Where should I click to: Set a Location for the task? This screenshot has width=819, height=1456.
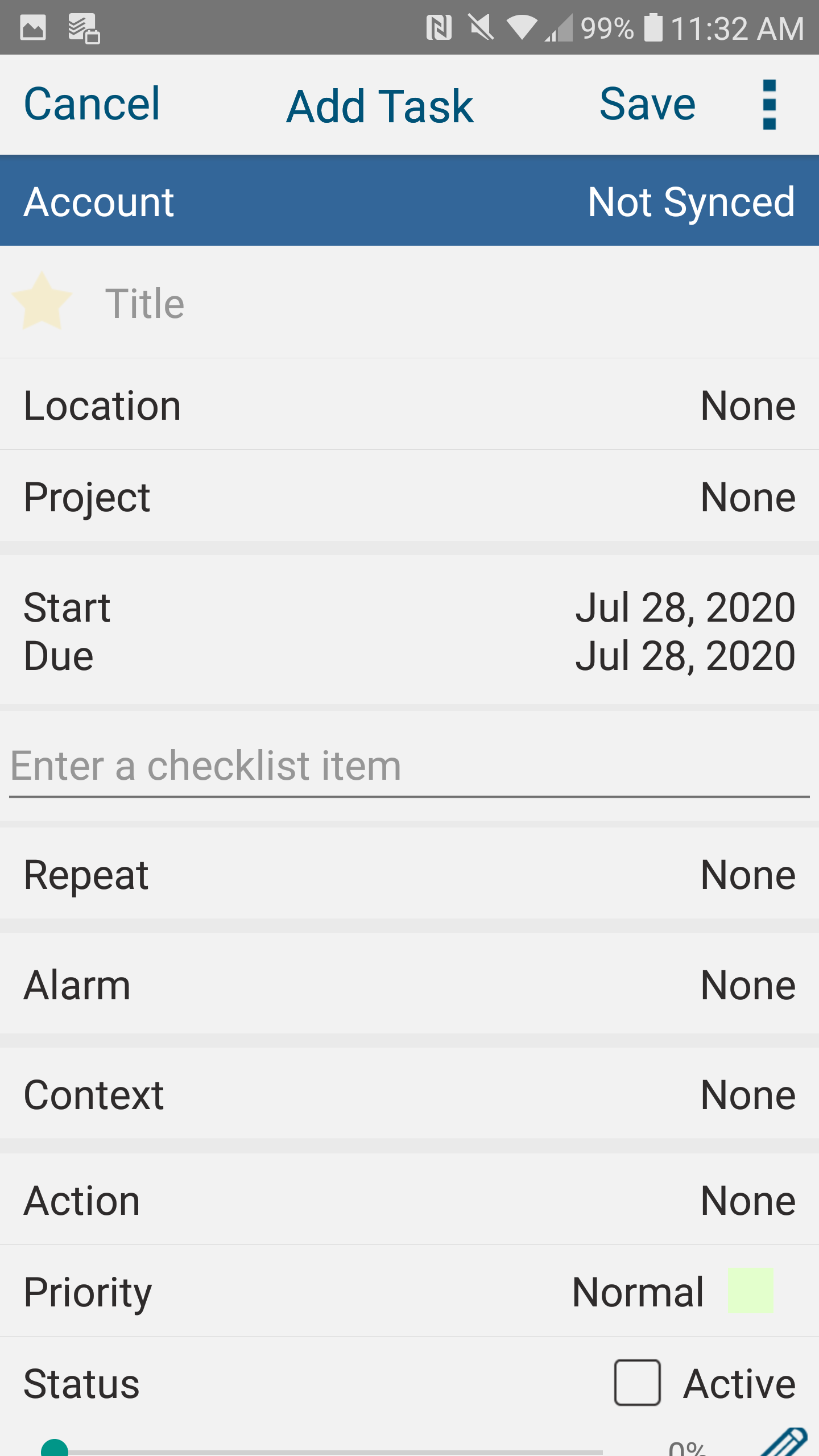409,405
